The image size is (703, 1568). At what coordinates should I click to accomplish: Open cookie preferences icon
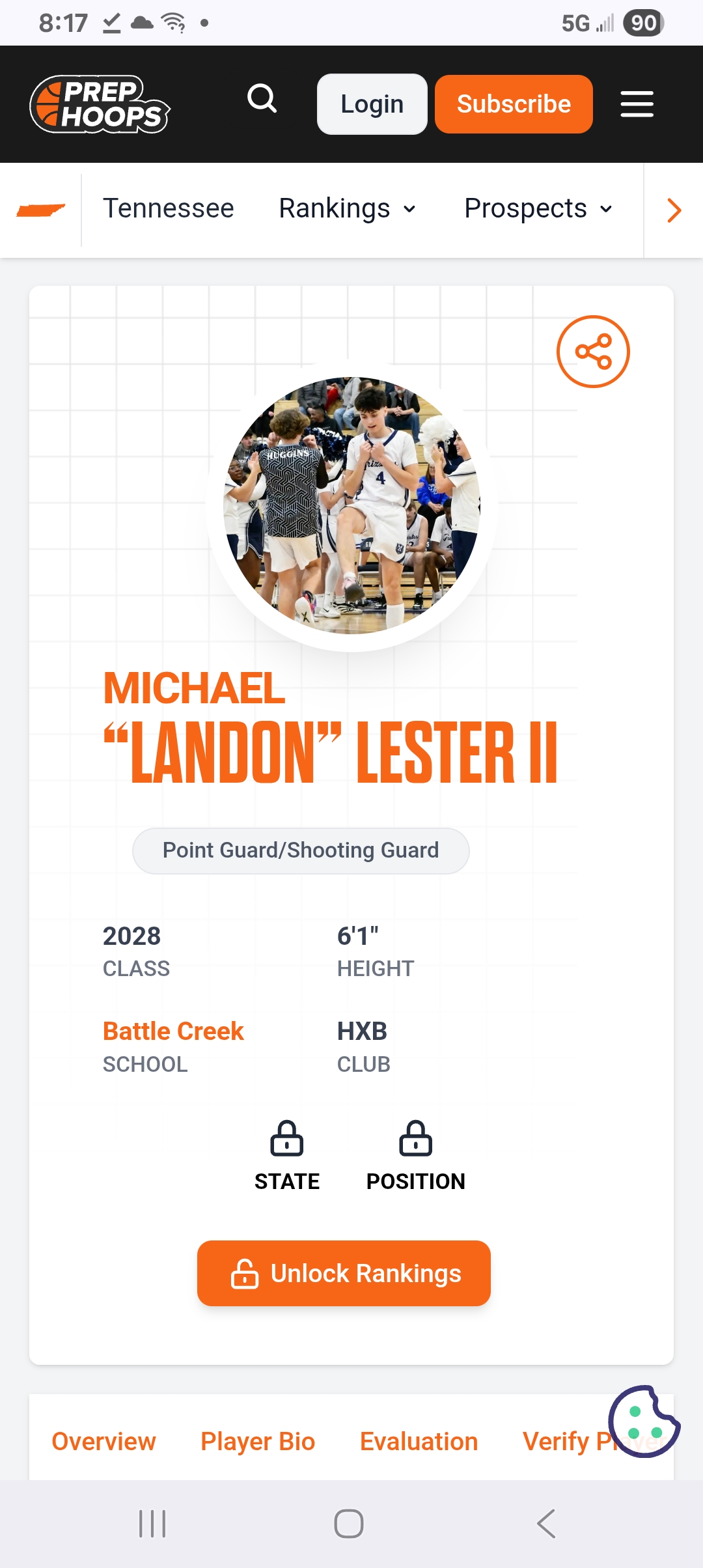(644, 1421)
